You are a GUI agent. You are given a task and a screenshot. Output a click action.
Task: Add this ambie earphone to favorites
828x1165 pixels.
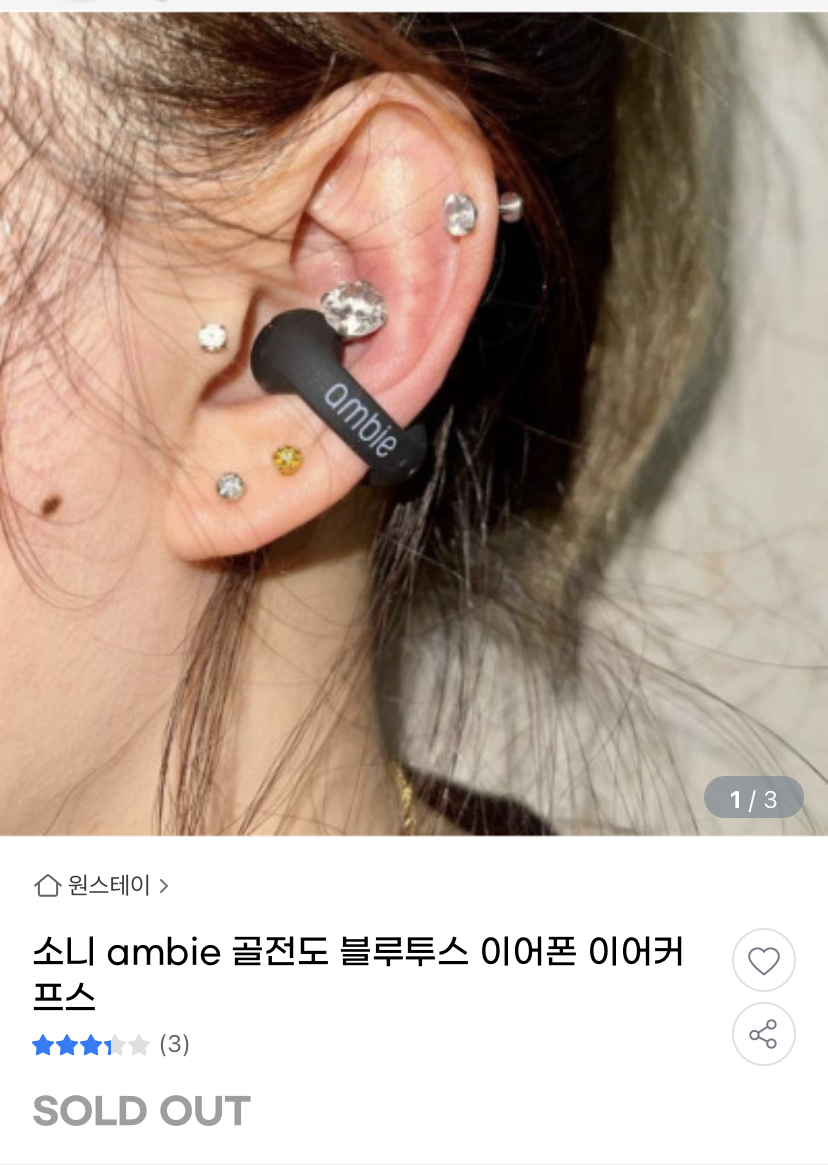click(763, 960)
